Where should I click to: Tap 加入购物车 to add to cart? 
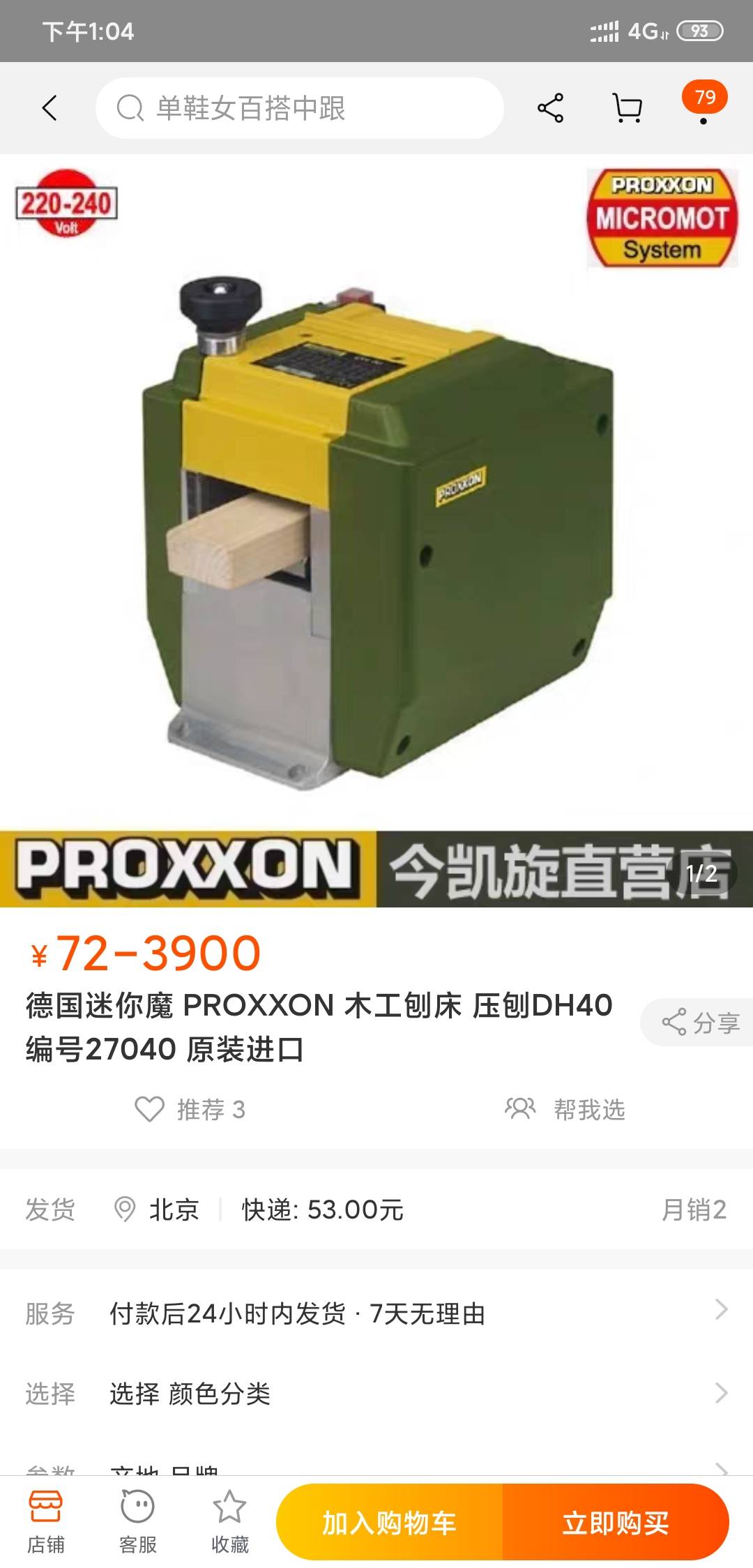pyautogui.click(x=389, y=1523)
